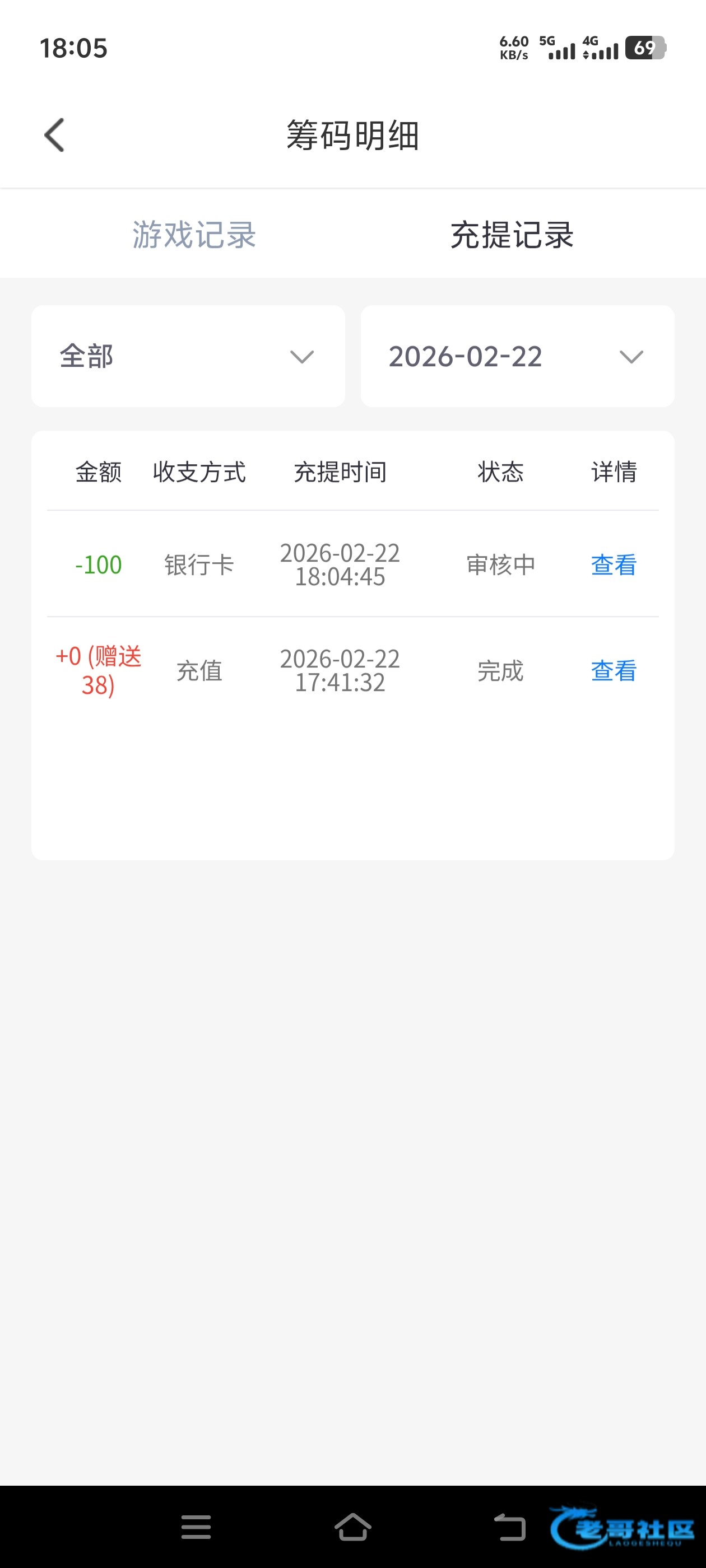The width and height of the screenshot is (706, 1568).
Task: Switch to the 游戏记录 tab
Action: [x=194, y=235]
